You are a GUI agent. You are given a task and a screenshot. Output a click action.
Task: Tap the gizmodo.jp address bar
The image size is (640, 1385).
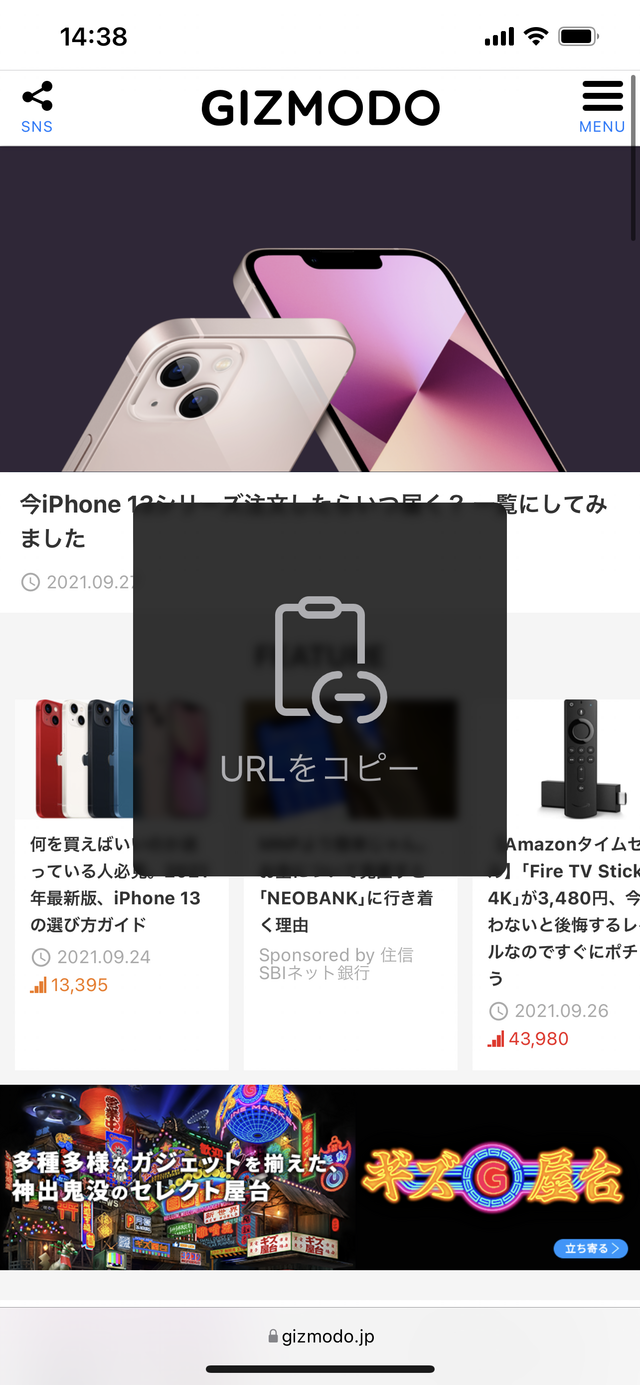[320, 1336]
